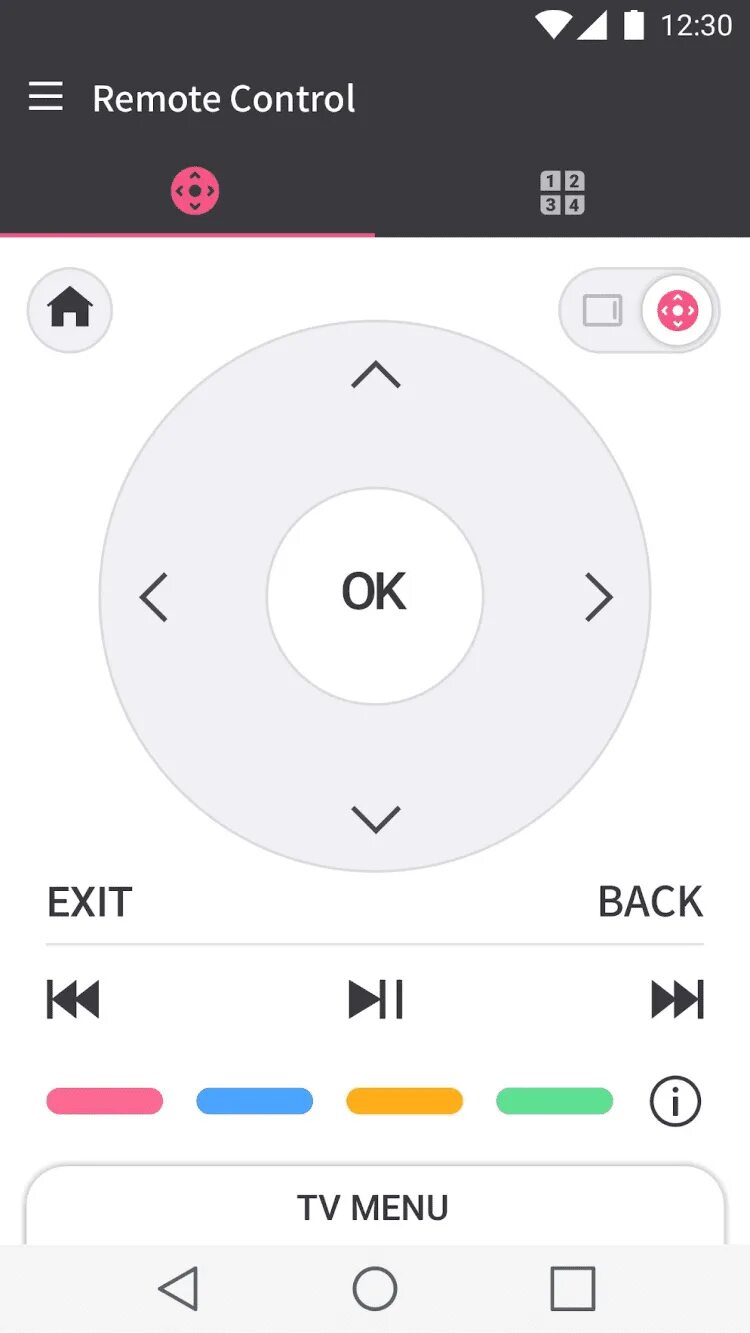
Task: Confirm with the OK button
Action: point(375,593)
